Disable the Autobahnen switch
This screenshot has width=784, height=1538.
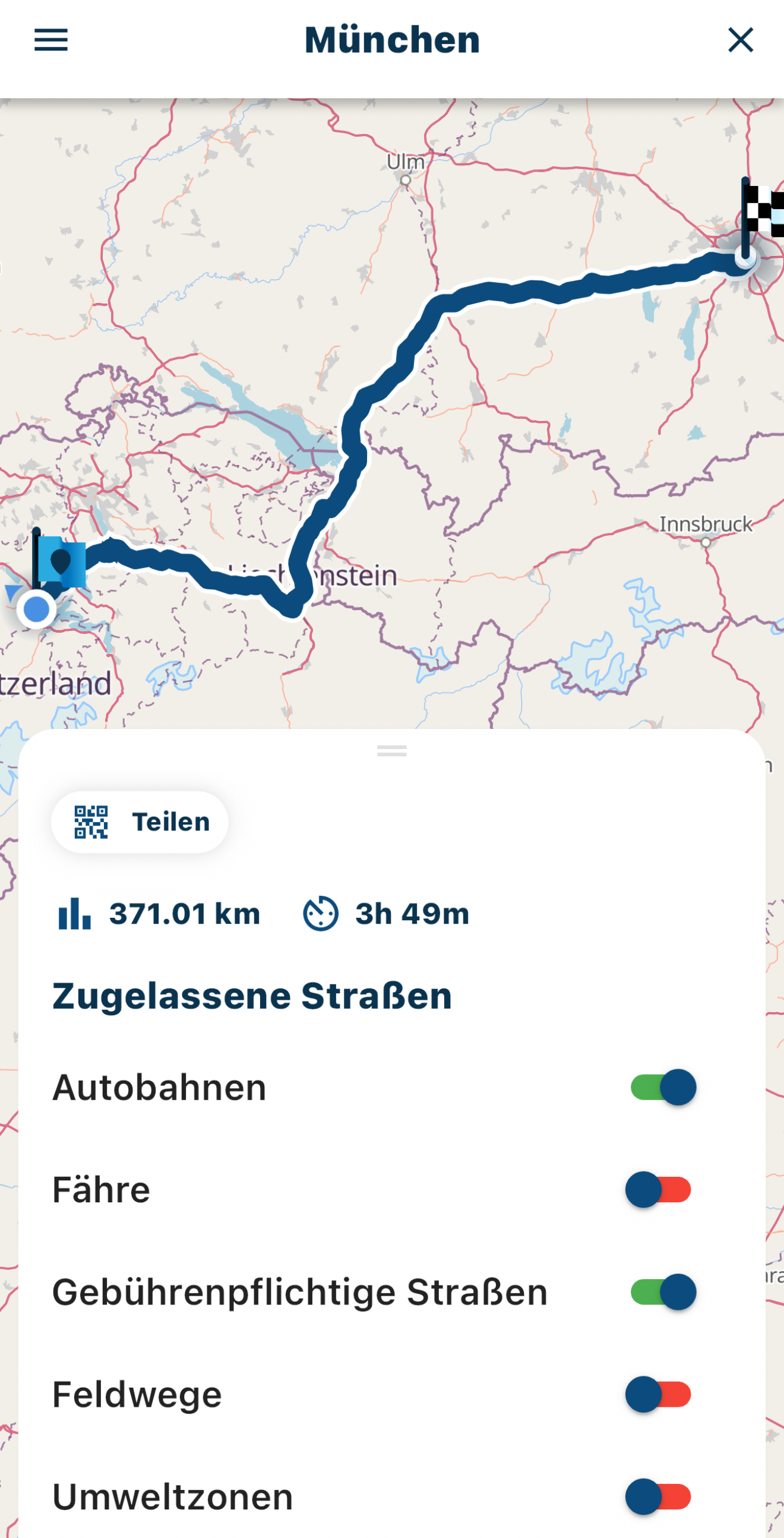(663, 1087)
